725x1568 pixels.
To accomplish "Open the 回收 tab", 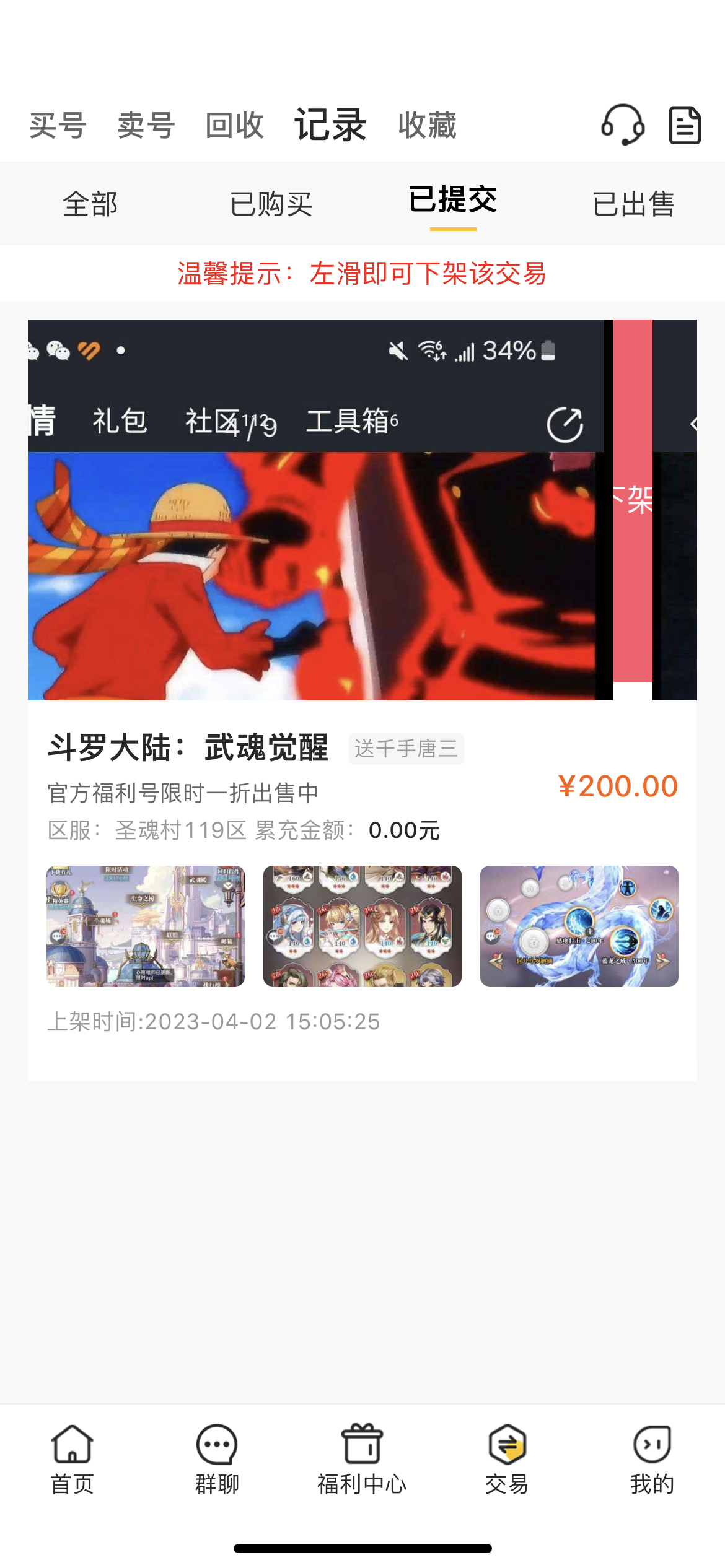I will 235,126.
